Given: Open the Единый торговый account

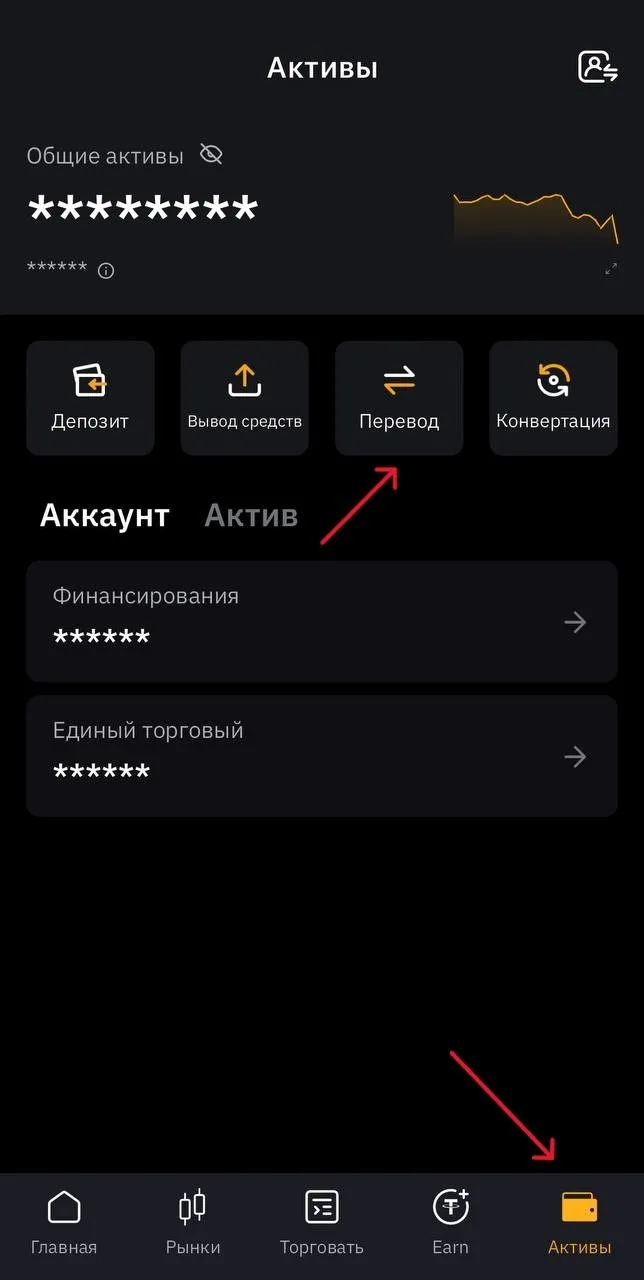Looking at the screenshot, I should coord(322,756).
